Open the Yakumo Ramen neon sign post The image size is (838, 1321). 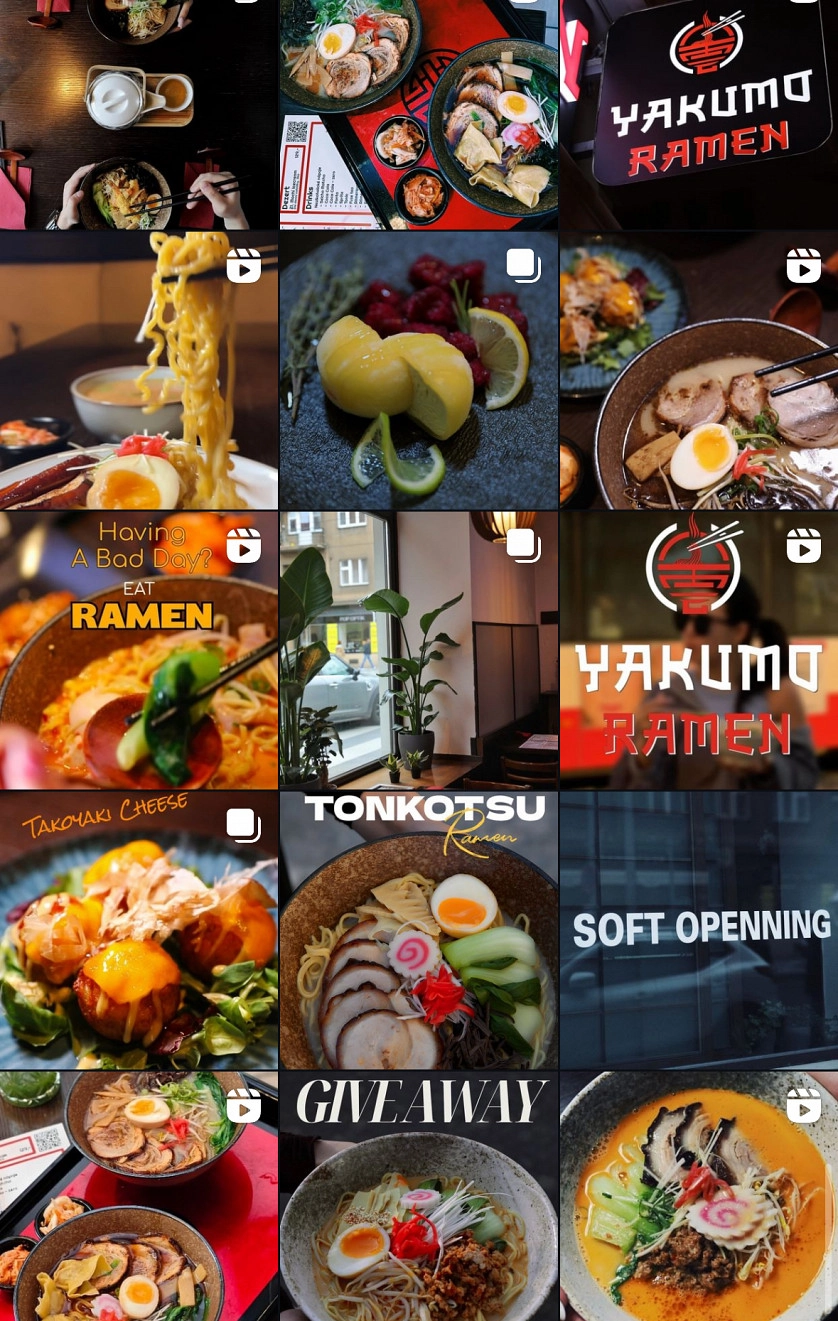pos(698,114)
